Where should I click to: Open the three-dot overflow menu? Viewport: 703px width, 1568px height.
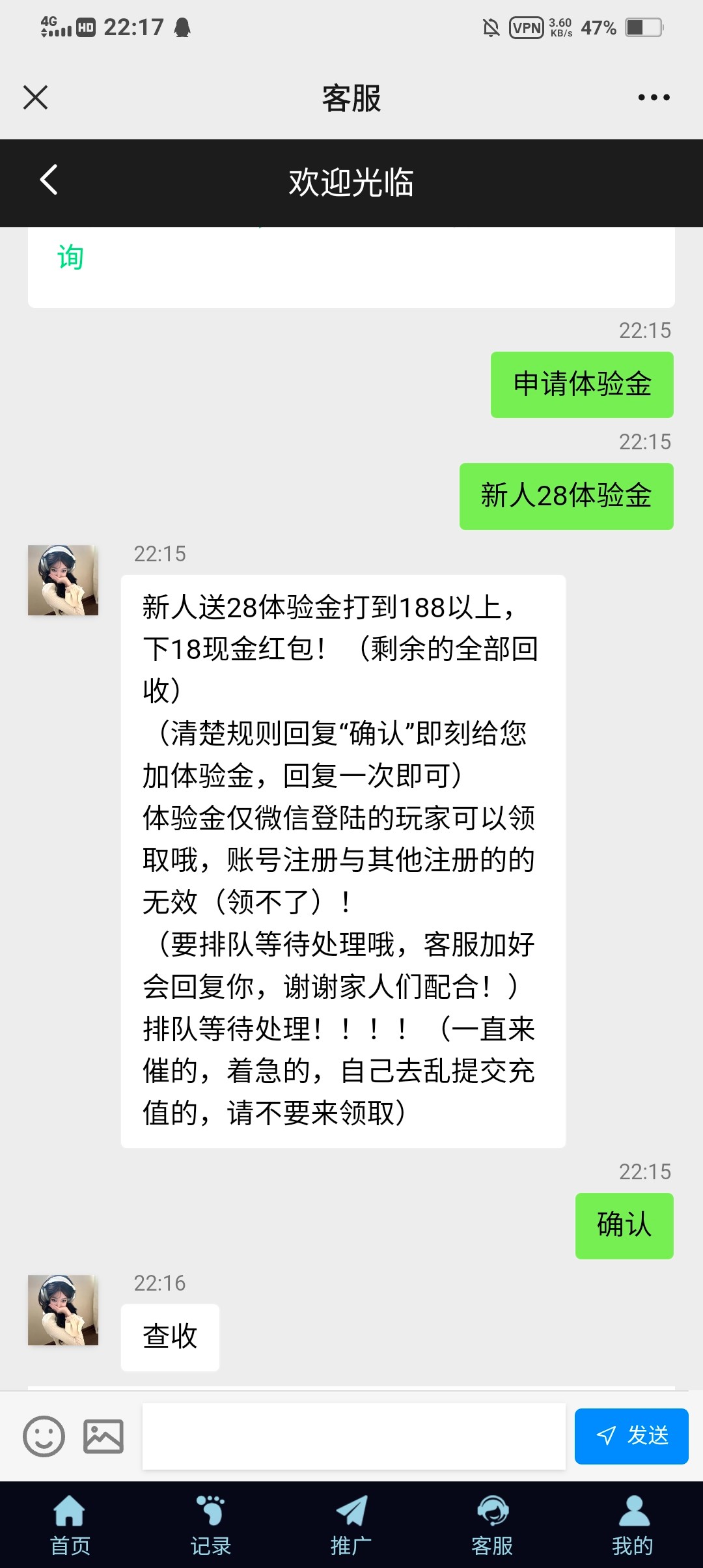[654, 98]
